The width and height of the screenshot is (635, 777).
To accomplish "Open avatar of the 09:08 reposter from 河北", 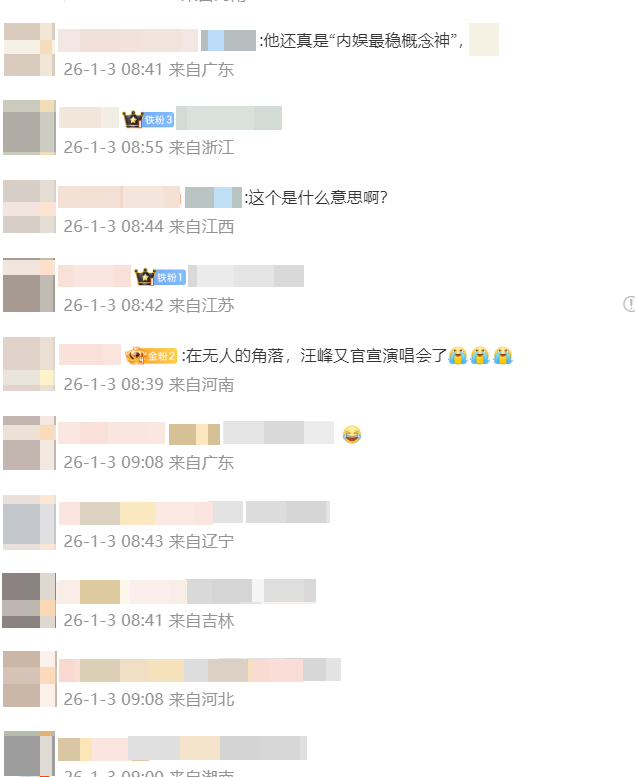I will pos(29,679).
